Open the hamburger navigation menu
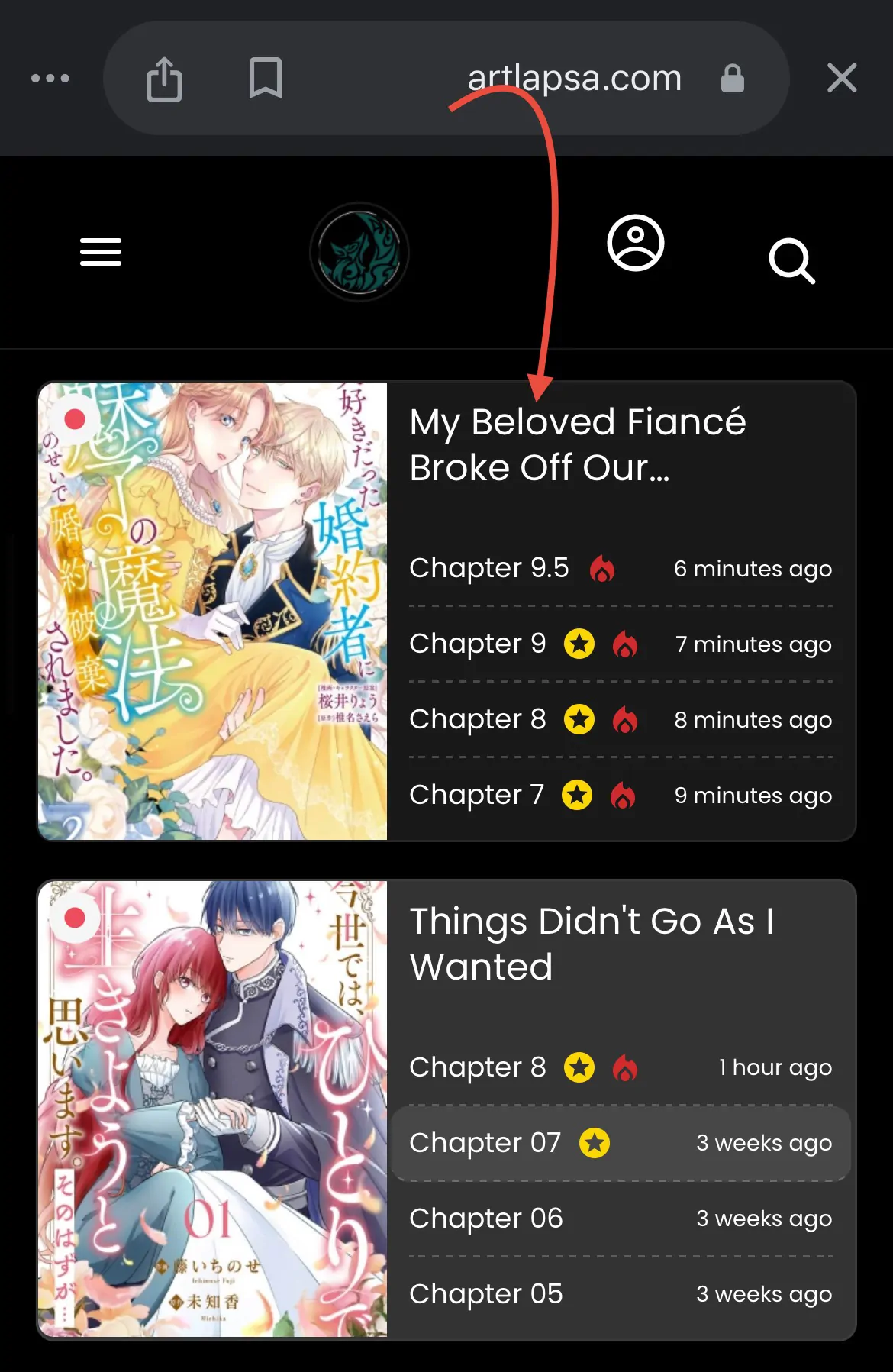The image size is (893, 1372). (x=101, y=252)
